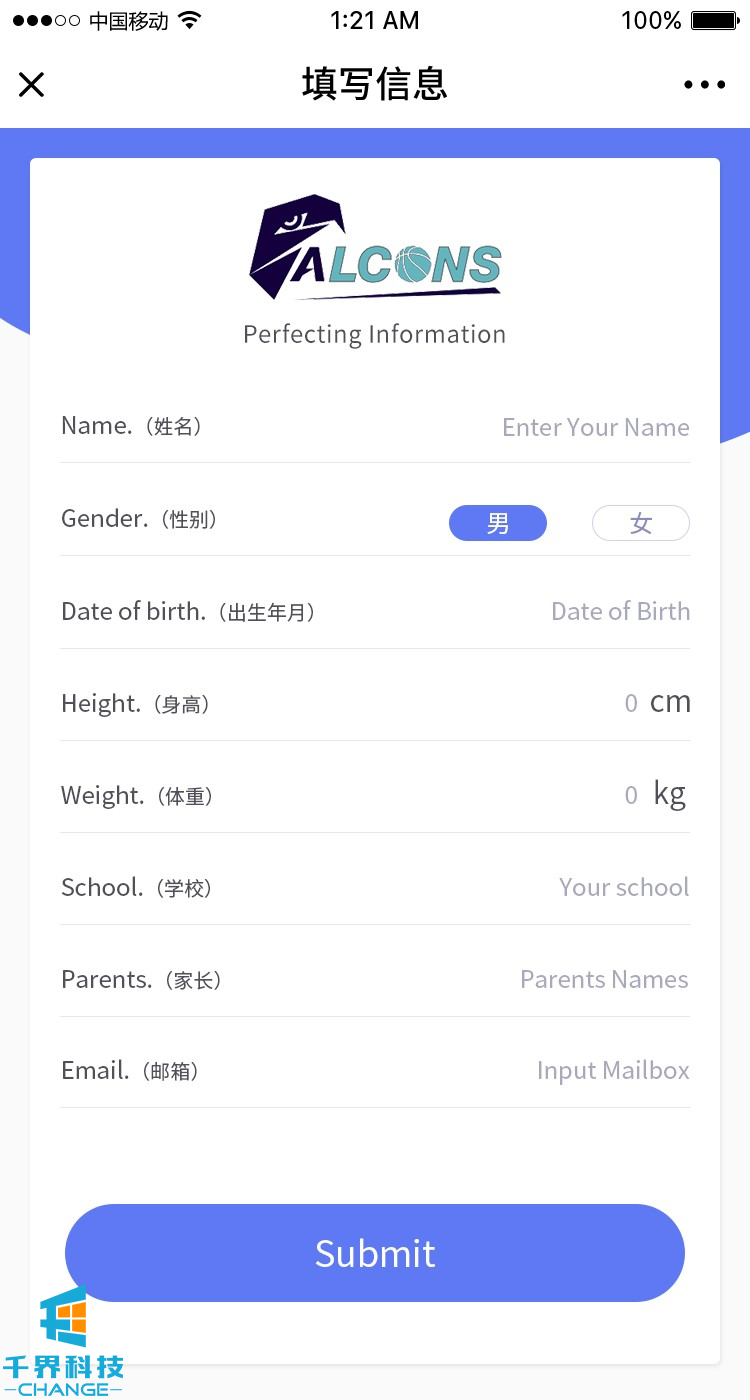This screenshot has width=750, height=1400.
Task: Tap the Input Mailbox email field
Action: click(x=612, y=1071)
